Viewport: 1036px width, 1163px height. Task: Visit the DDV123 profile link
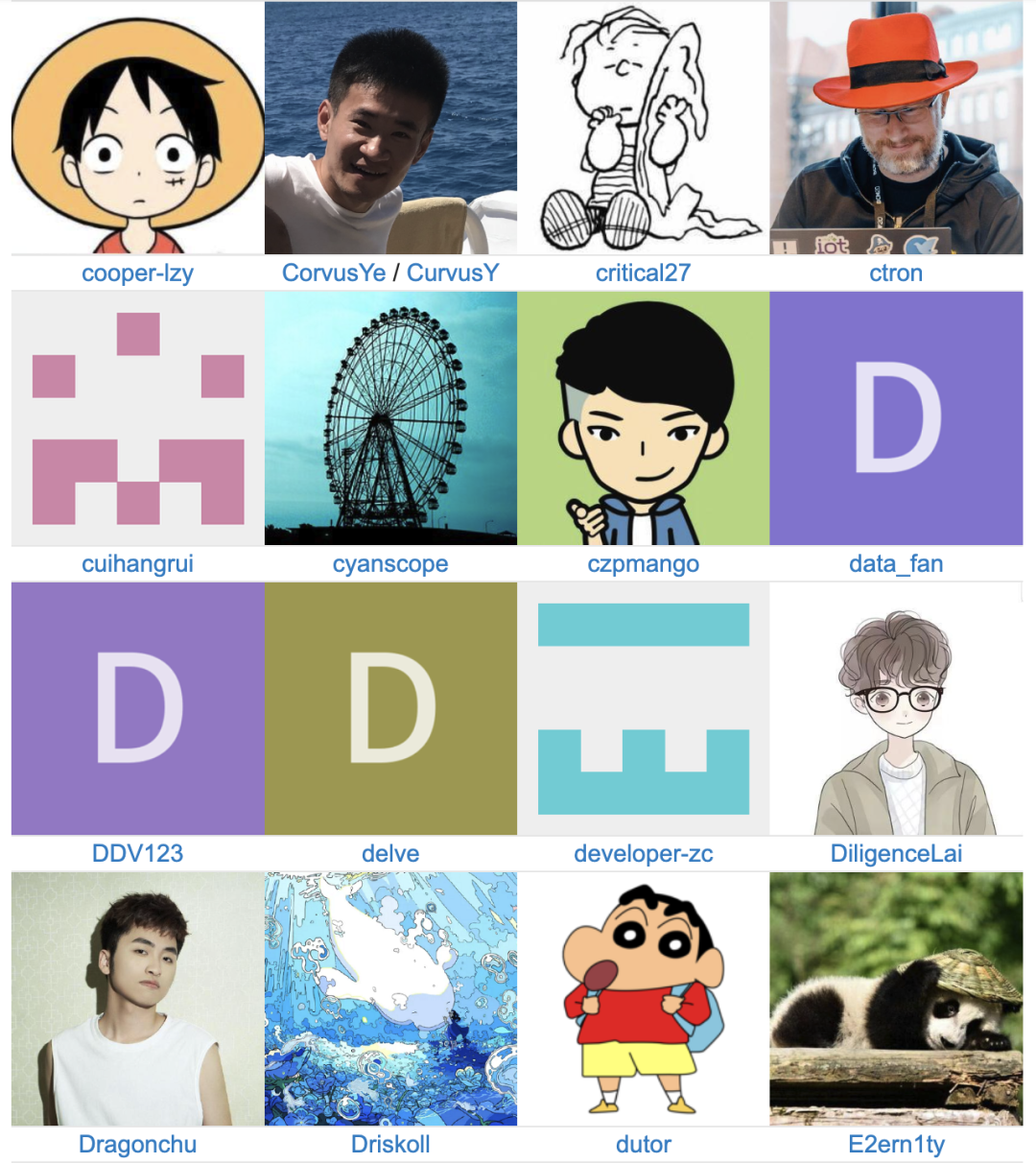pyautogui.click(x=137, y=853)
